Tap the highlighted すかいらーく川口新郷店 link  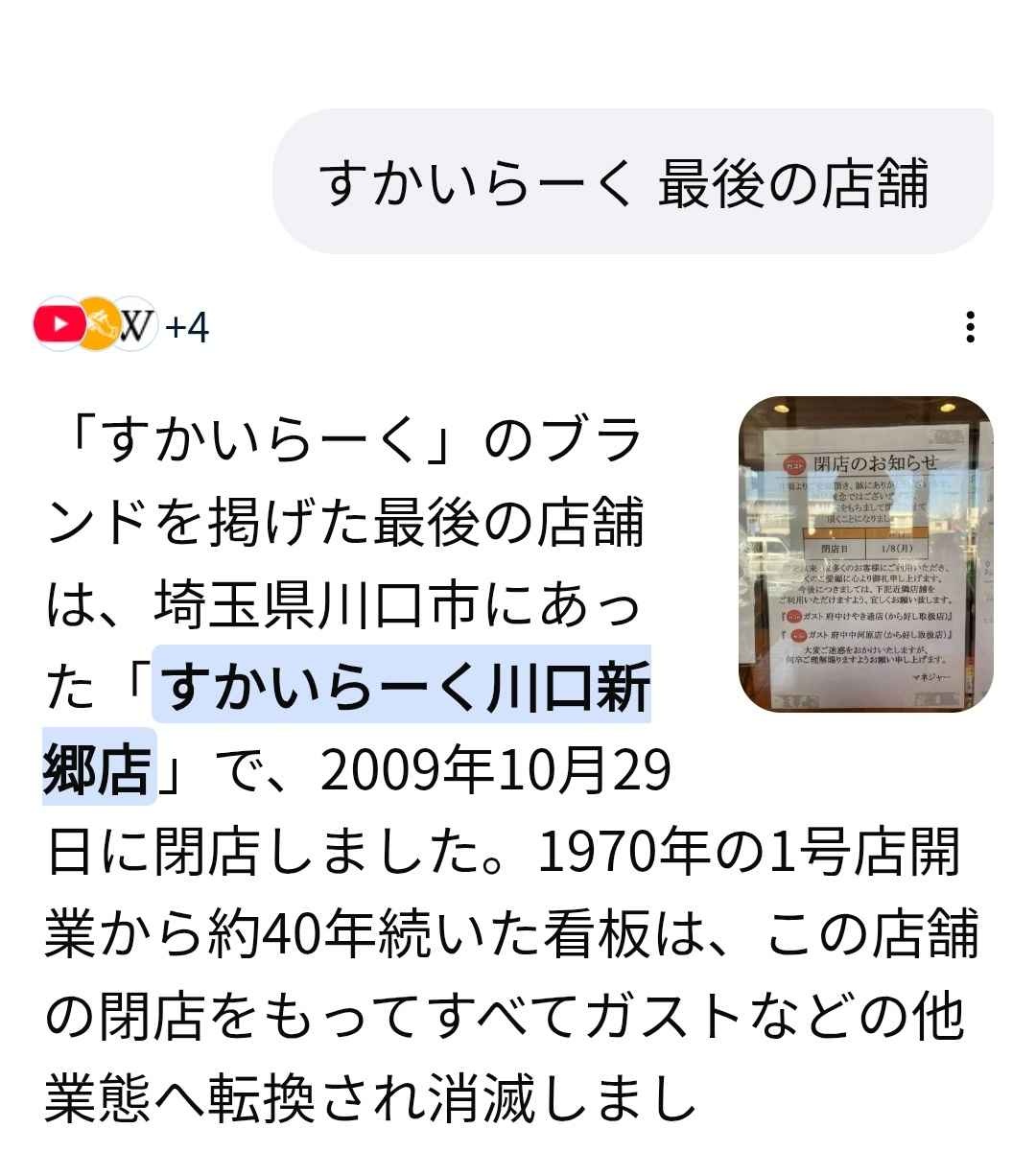tap(401, 688)
